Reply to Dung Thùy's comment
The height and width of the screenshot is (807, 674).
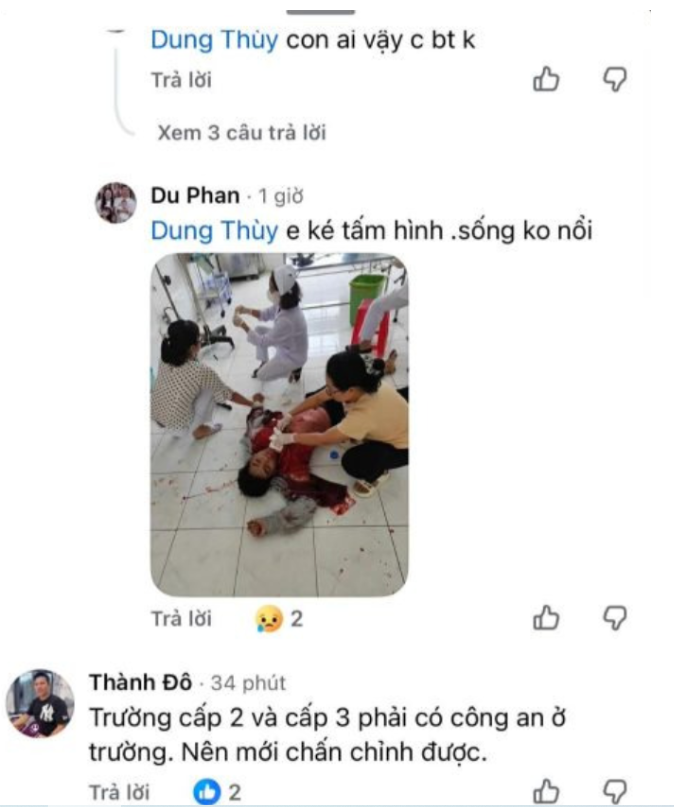(181, 80)
